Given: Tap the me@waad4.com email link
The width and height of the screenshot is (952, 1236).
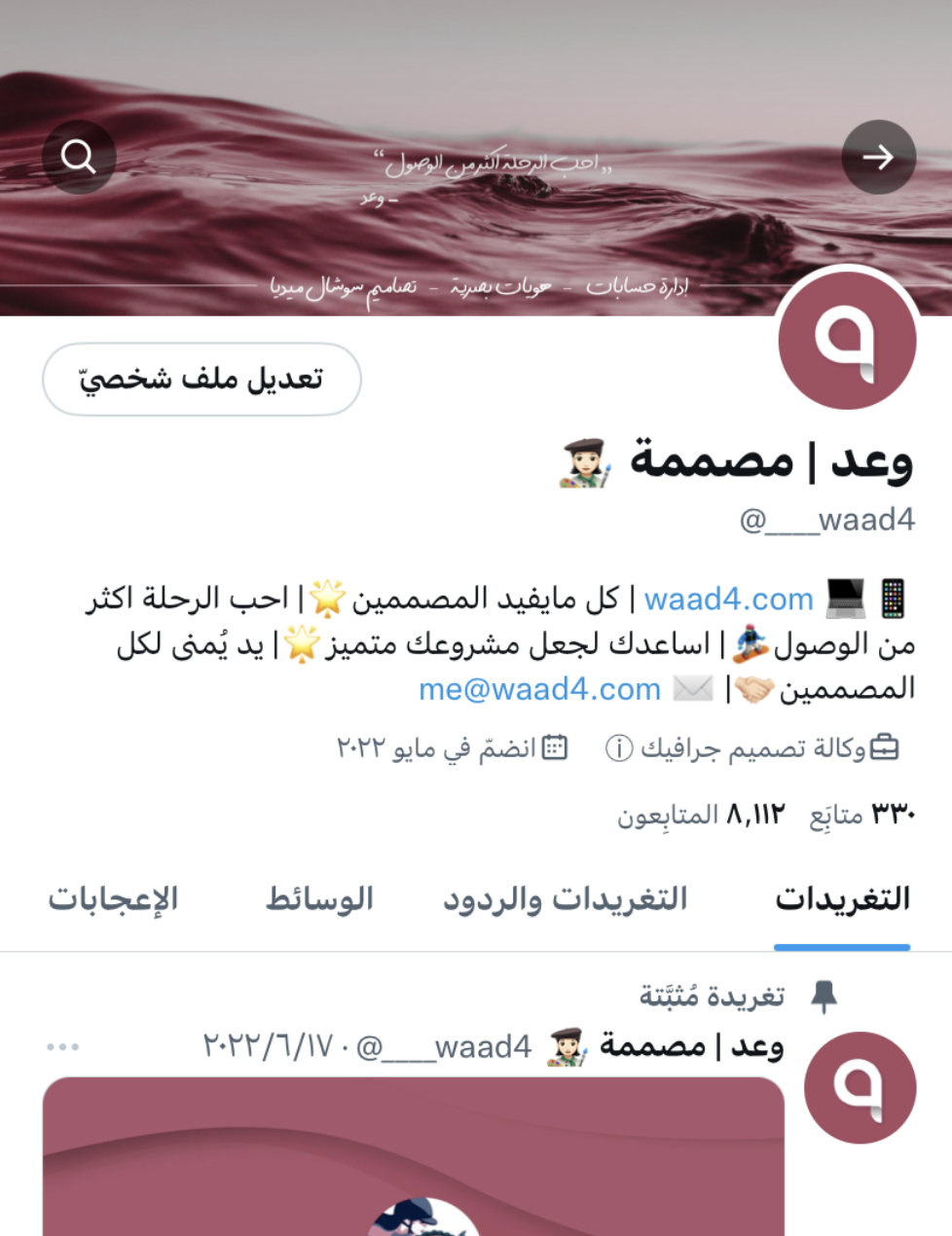Looking at the screenshot, I should pyautogui.click(x=539, y=689).
